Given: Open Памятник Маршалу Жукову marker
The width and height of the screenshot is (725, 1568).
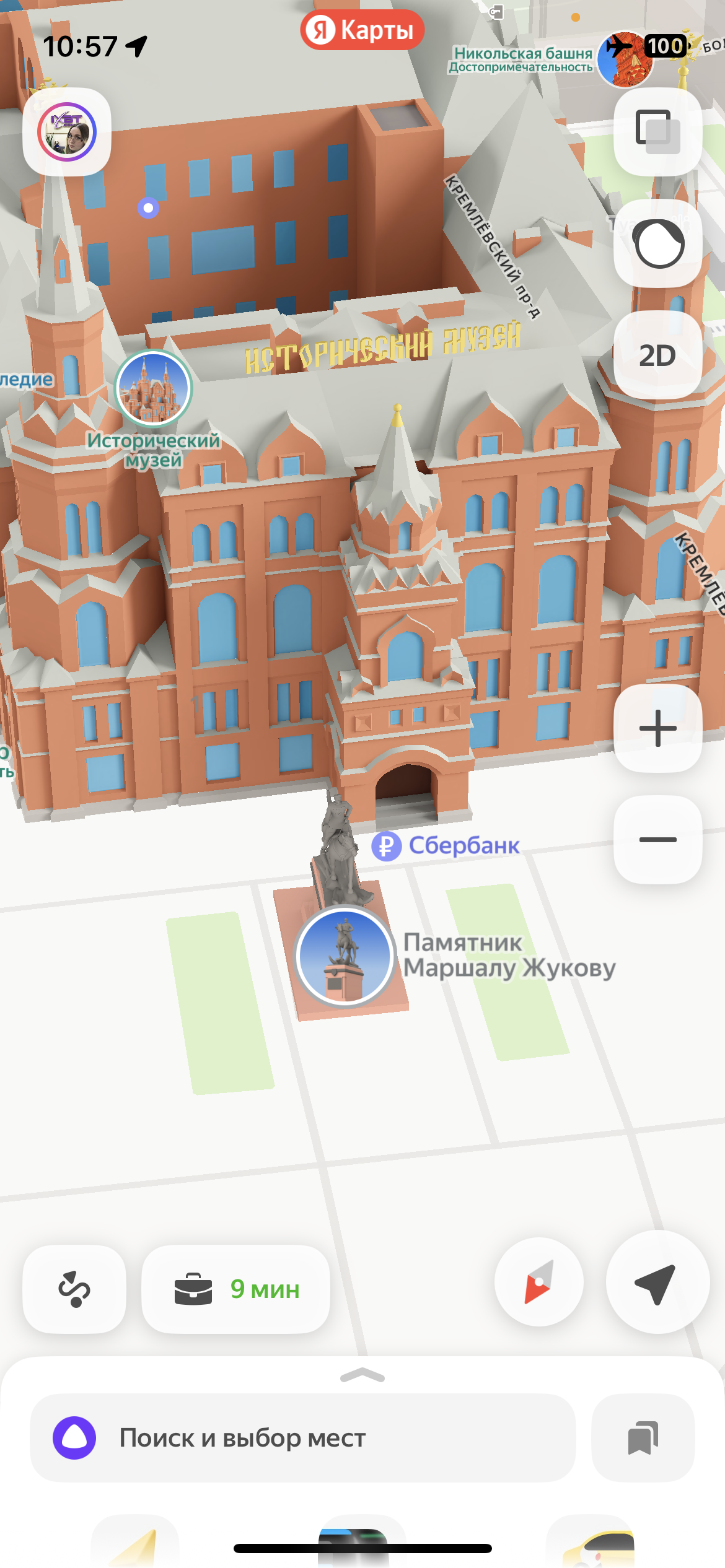Looking at the screenshot, I should (345, 956).
